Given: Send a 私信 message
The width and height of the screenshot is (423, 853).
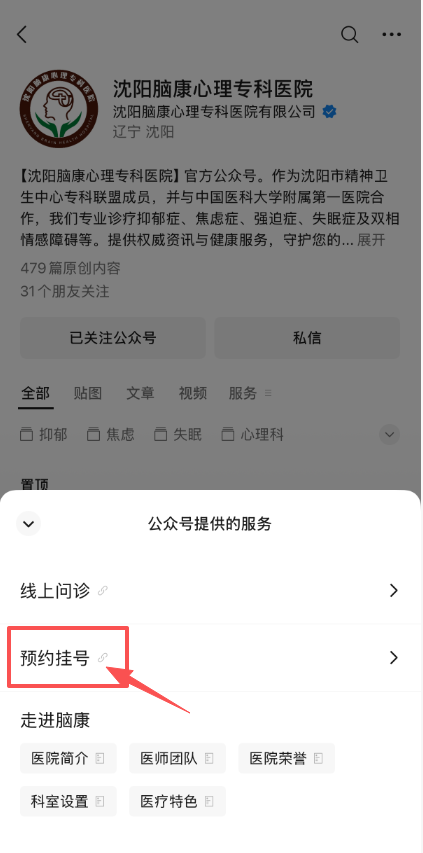Looking at the screenshot, I should point(307,338).
